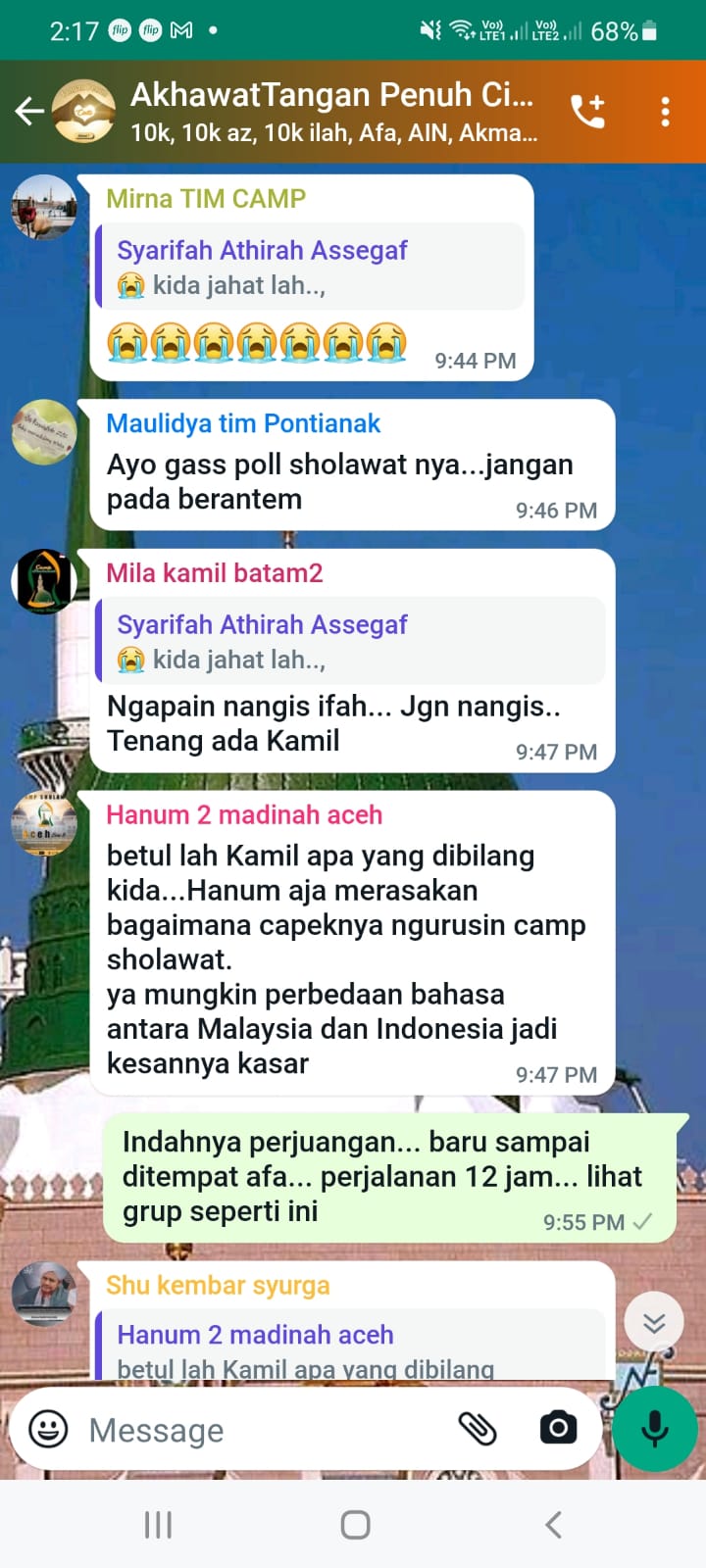
Task: Jump to quoted message in Mirna's reply
Action: tap(310, 268)
